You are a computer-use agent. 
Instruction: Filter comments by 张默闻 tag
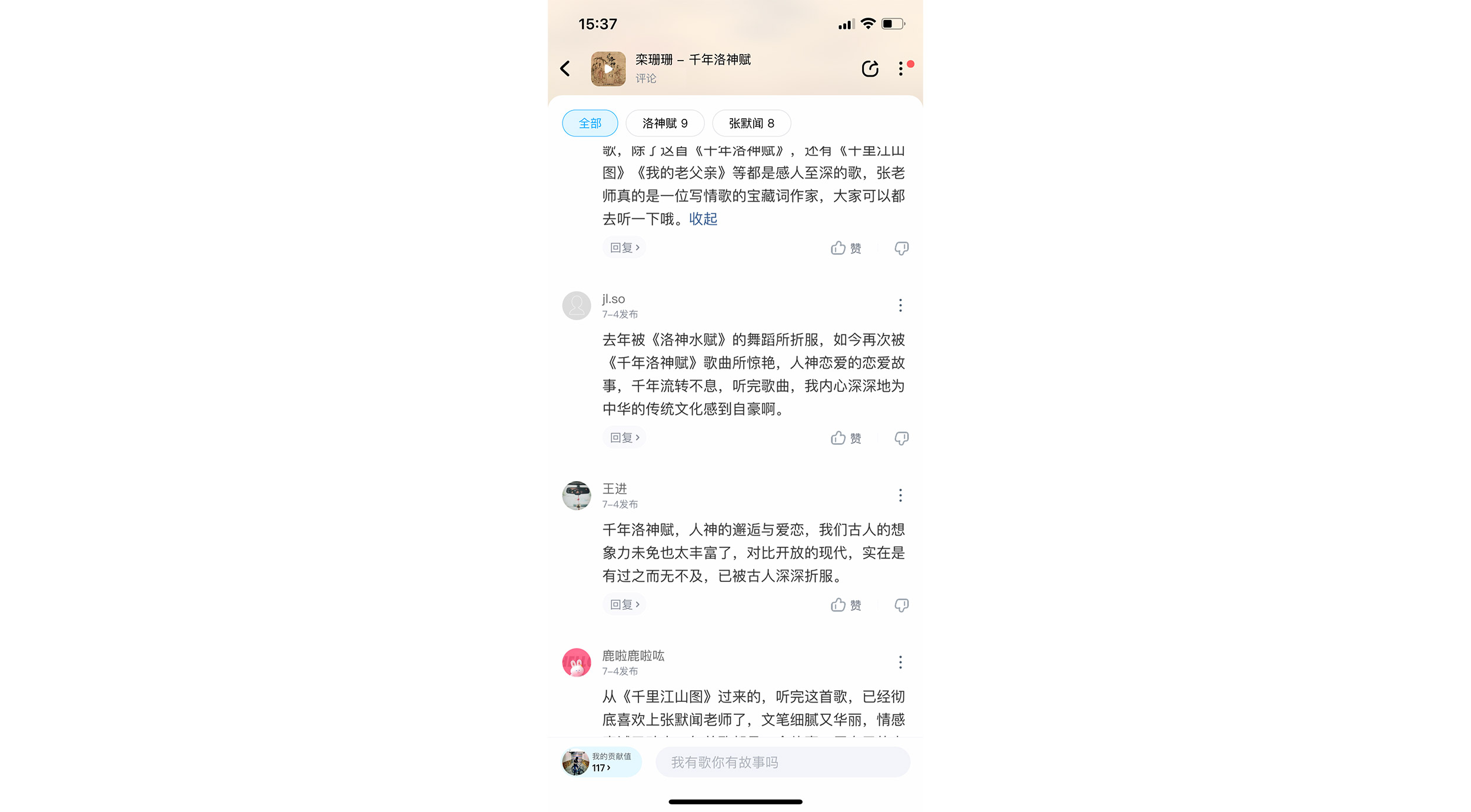tap(751, 124)
